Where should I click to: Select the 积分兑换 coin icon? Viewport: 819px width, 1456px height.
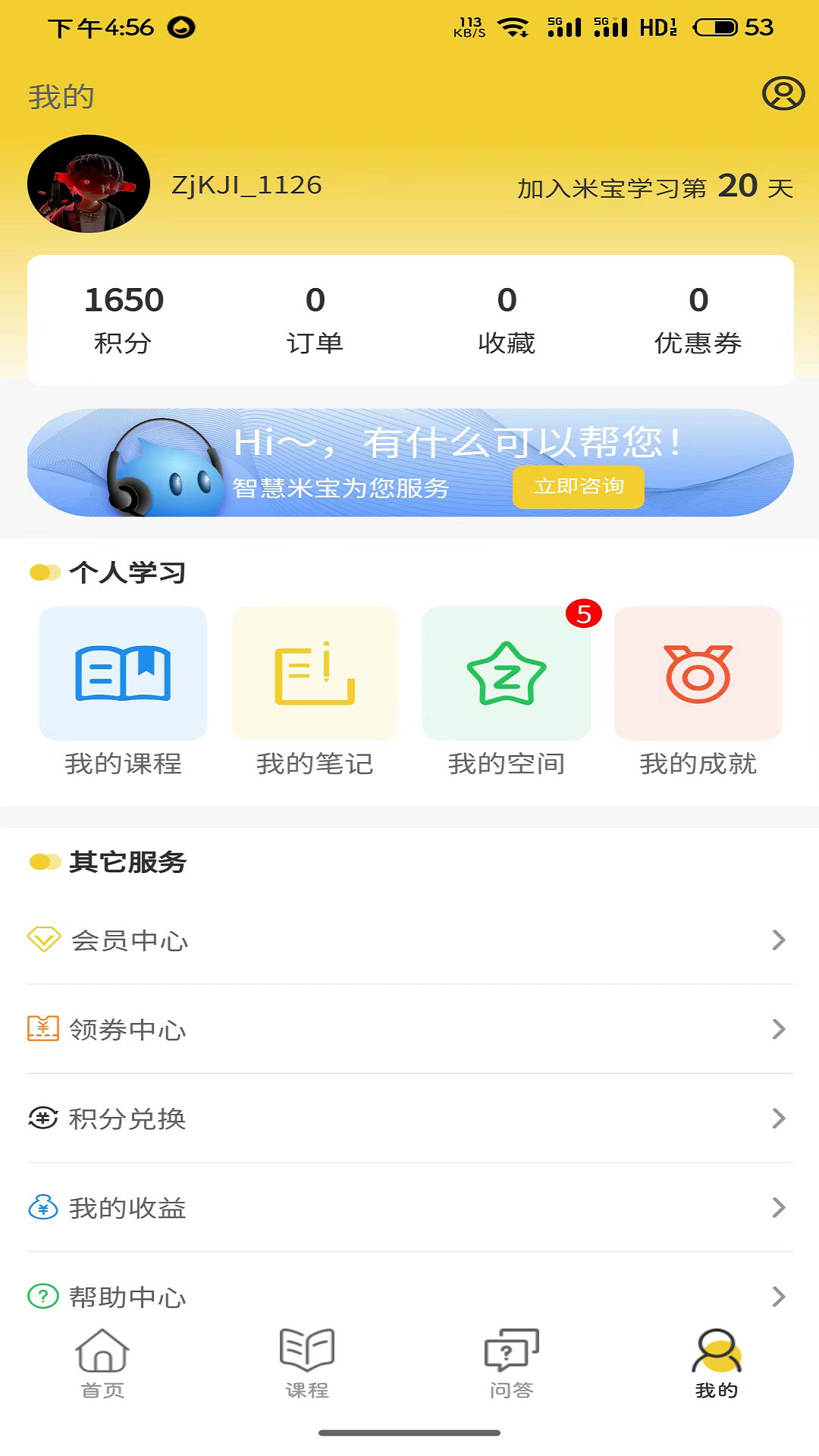pos(43,1119)
